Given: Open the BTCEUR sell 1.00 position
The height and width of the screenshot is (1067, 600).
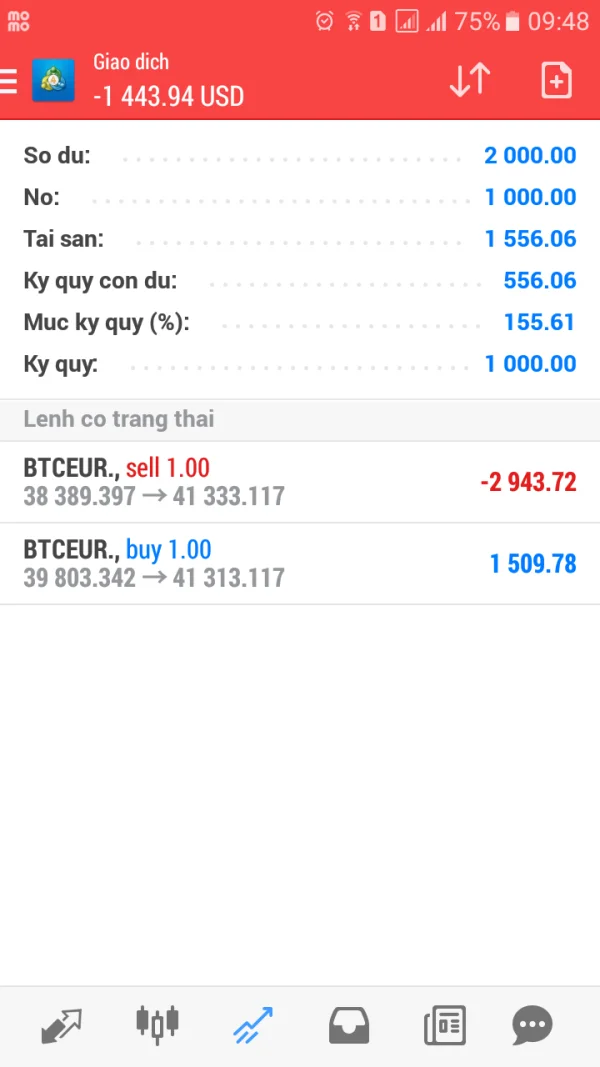Looking at the screenshot, I should click(300, 482).
